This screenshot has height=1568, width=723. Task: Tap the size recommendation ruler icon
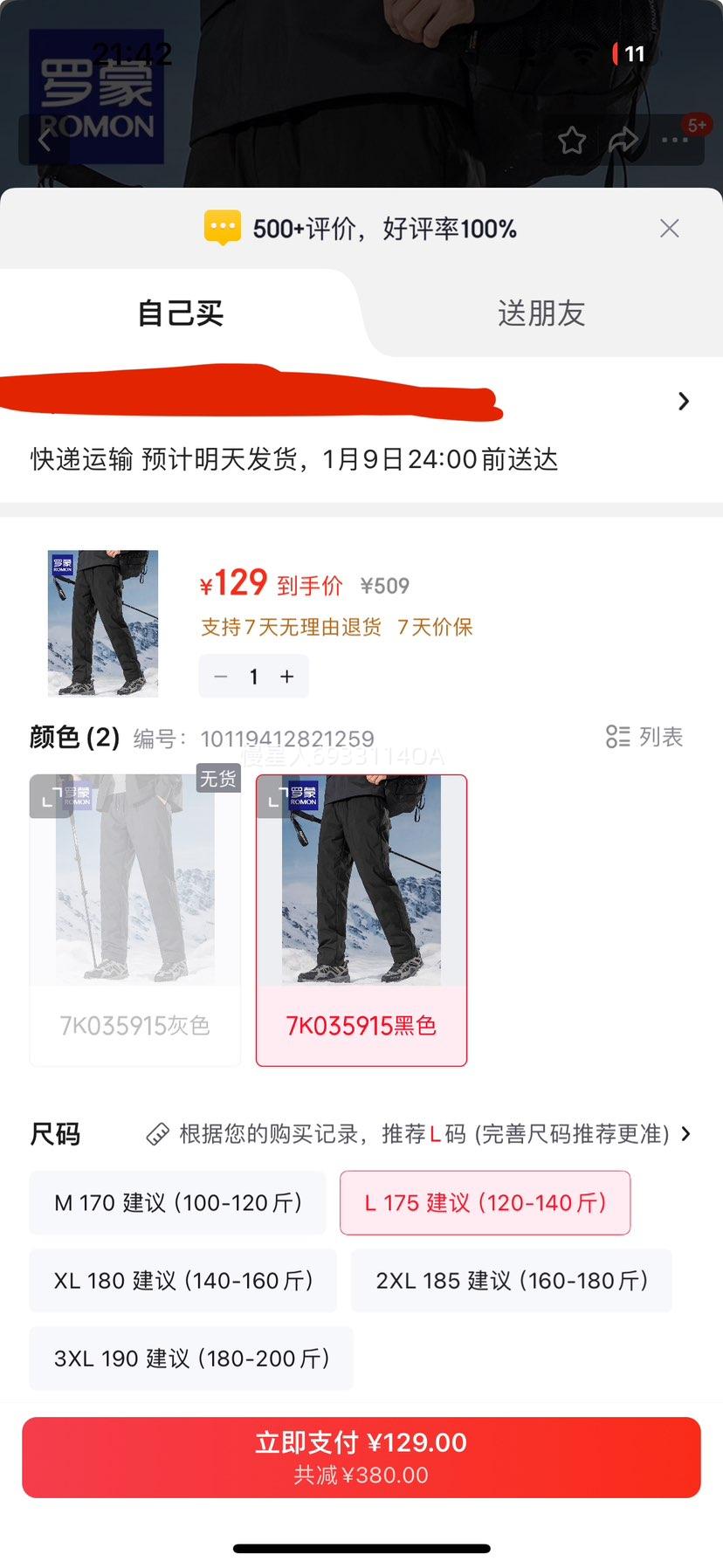click(157, 1132)
